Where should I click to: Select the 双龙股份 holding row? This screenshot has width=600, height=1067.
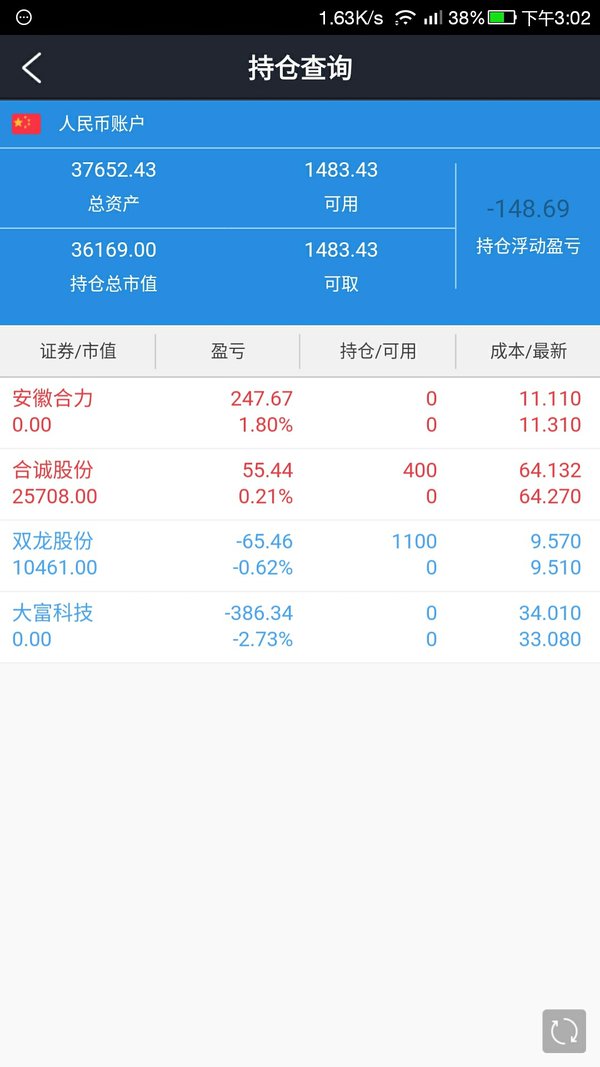[300, 555]
